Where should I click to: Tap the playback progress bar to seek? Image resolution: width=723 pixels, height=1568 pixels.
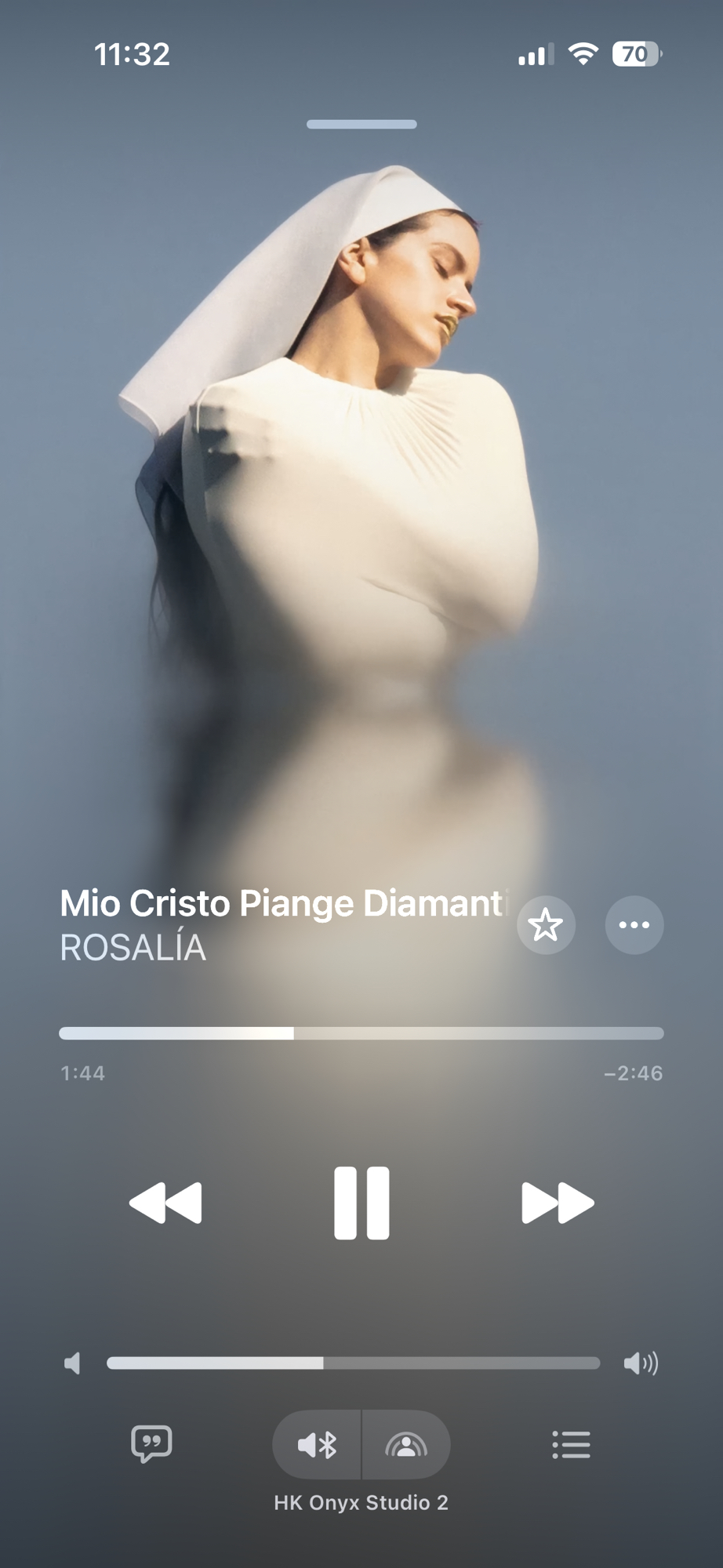click(x=361, y=1033)
